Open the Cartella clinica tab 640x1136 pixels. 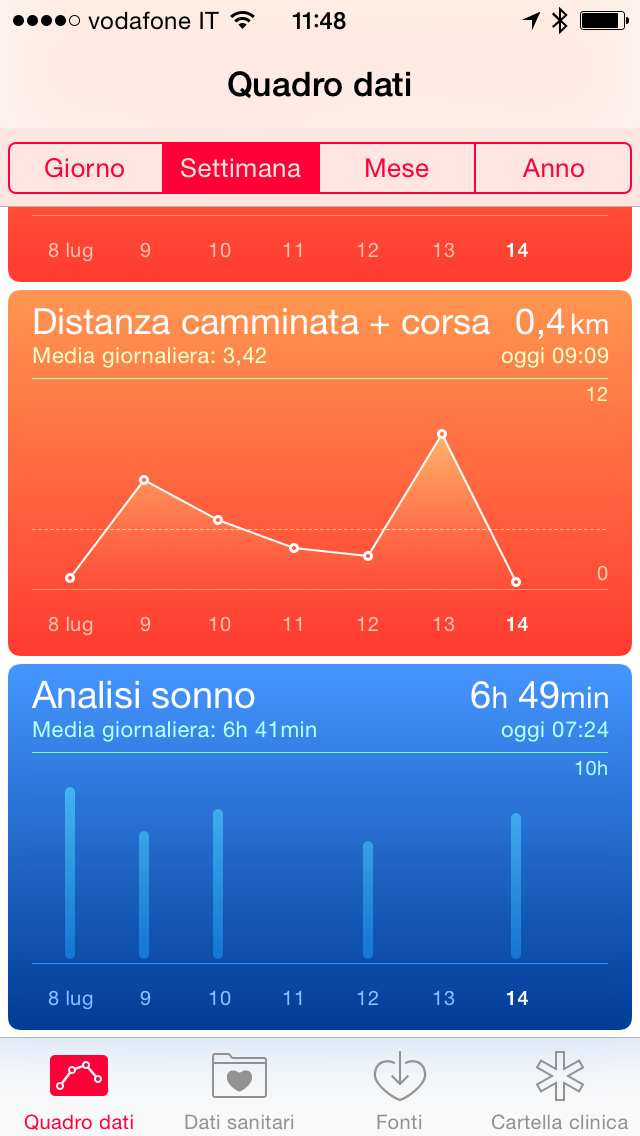point(559,1088)
